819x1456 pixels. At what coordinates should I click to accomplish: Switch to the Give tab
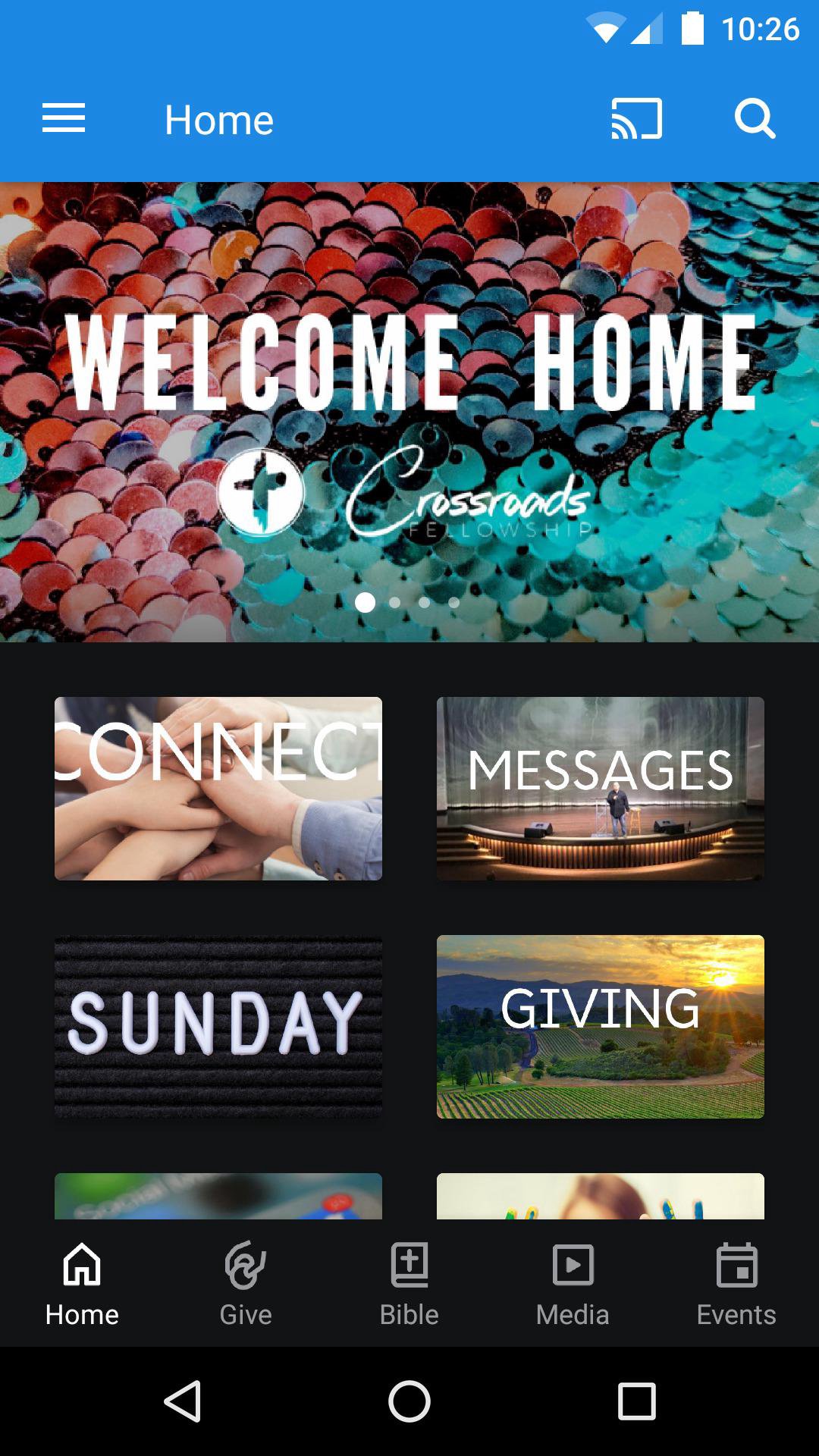point(246,1283)
